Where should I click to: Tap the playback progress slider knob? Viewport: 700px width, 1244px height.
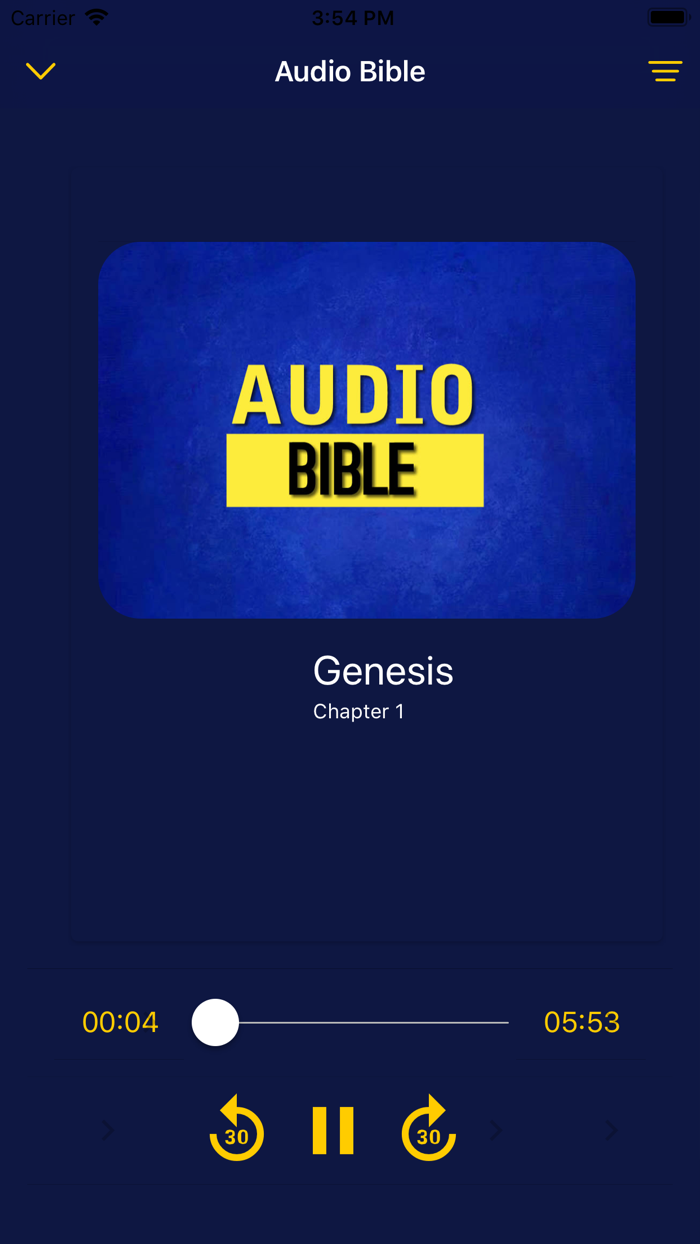215,1022
